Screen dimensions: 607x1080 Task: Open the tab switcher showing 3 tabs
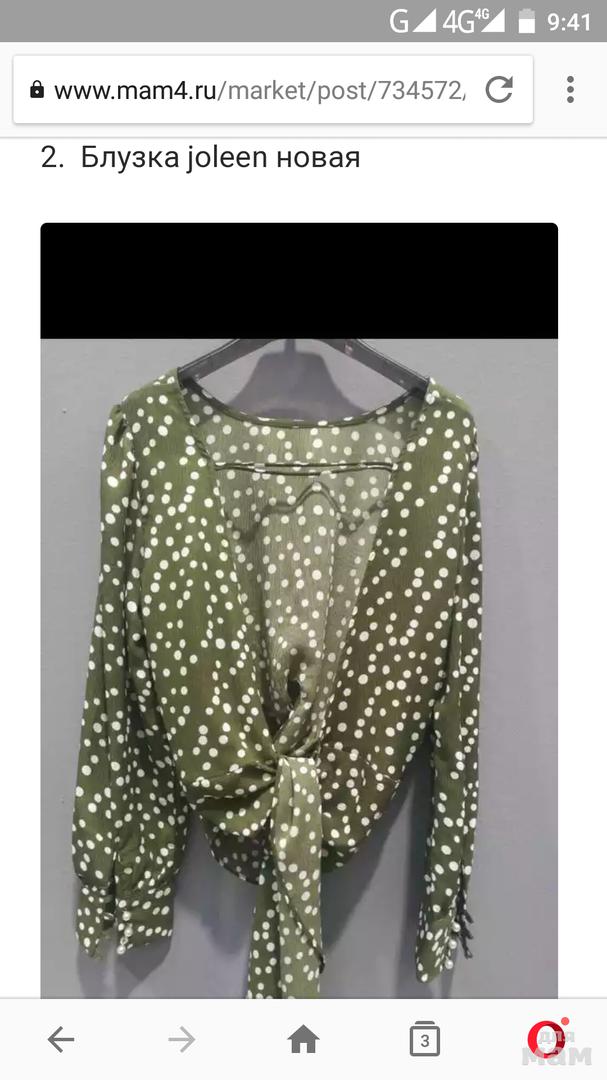click(425, 1040)
